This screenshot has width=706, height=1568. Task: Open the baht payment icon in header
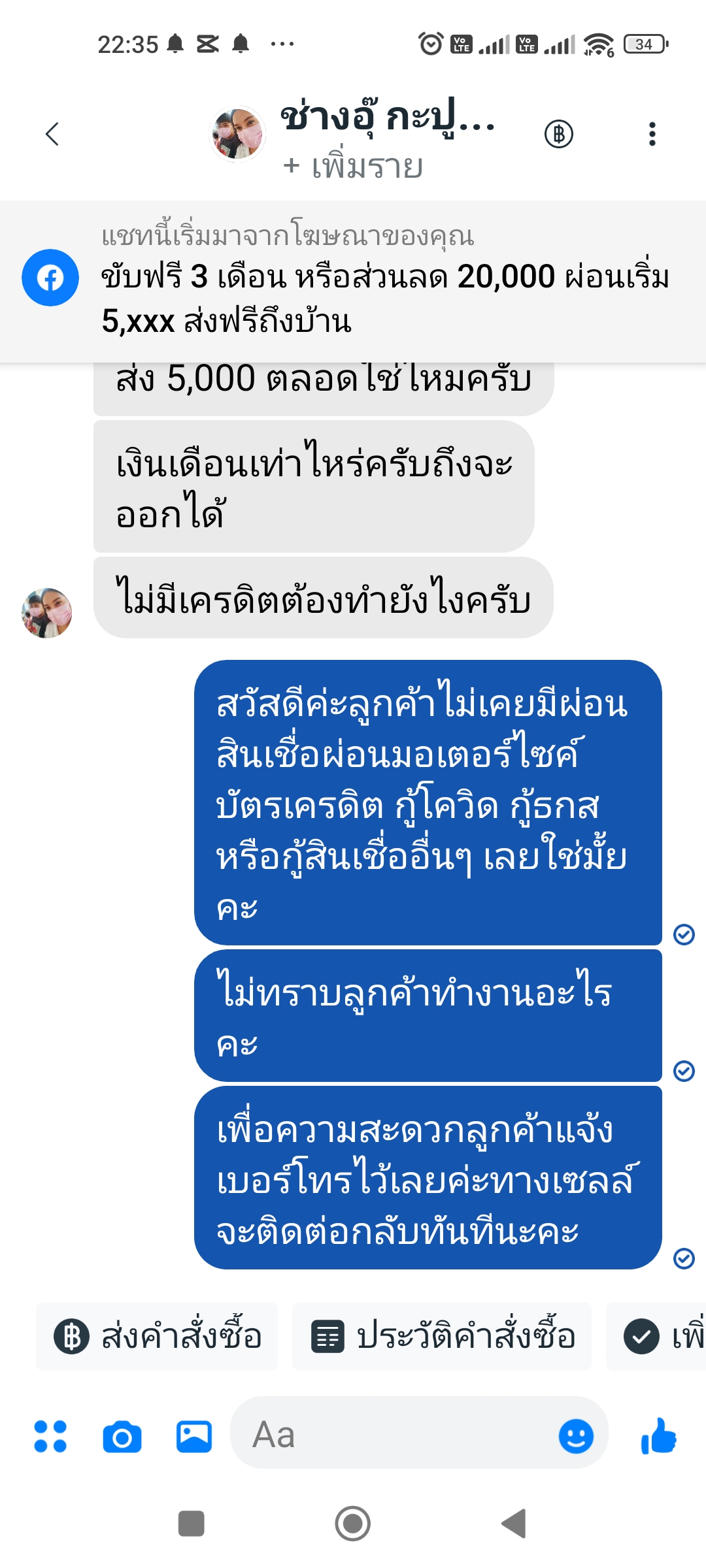(558, 134)
